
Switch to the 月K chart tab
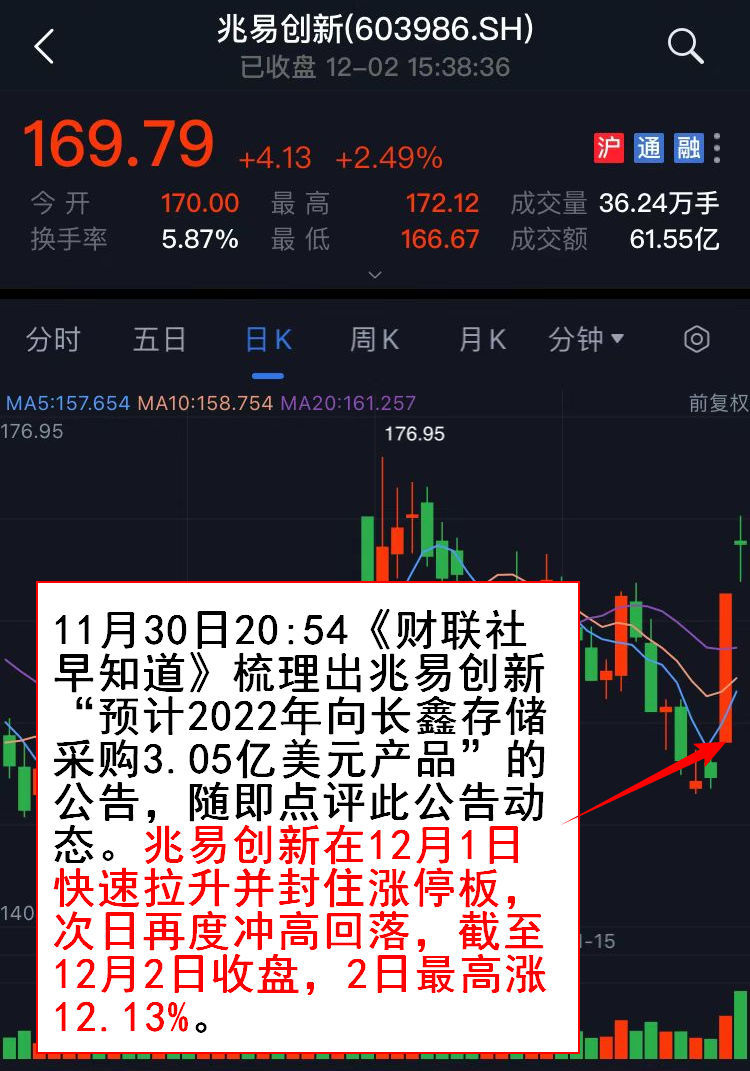pyautogui.click(x=482, y=340)
